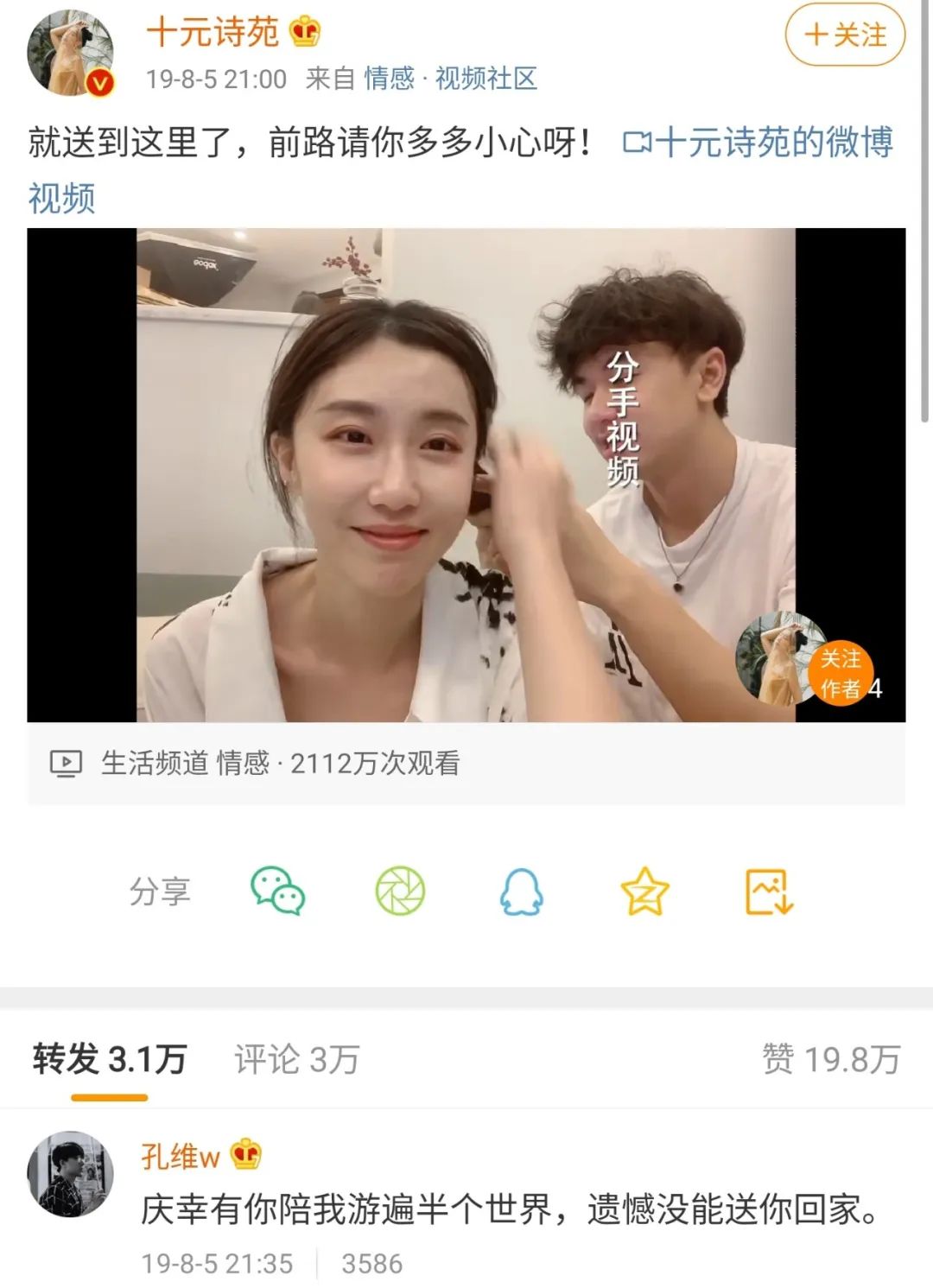Viewport: 933px width, 1288px height.
Task: Share the post to WeChat Moments
Action: coord(400,891)
